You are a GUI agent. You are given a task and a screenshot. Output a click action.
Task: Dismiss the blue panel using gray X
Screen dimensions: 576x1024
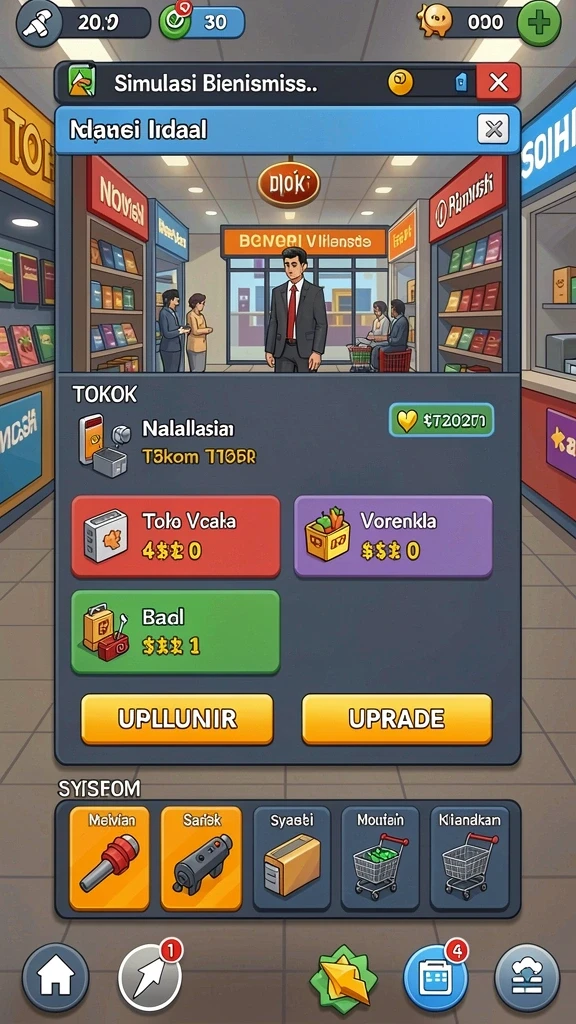click(x=493, y=129)
